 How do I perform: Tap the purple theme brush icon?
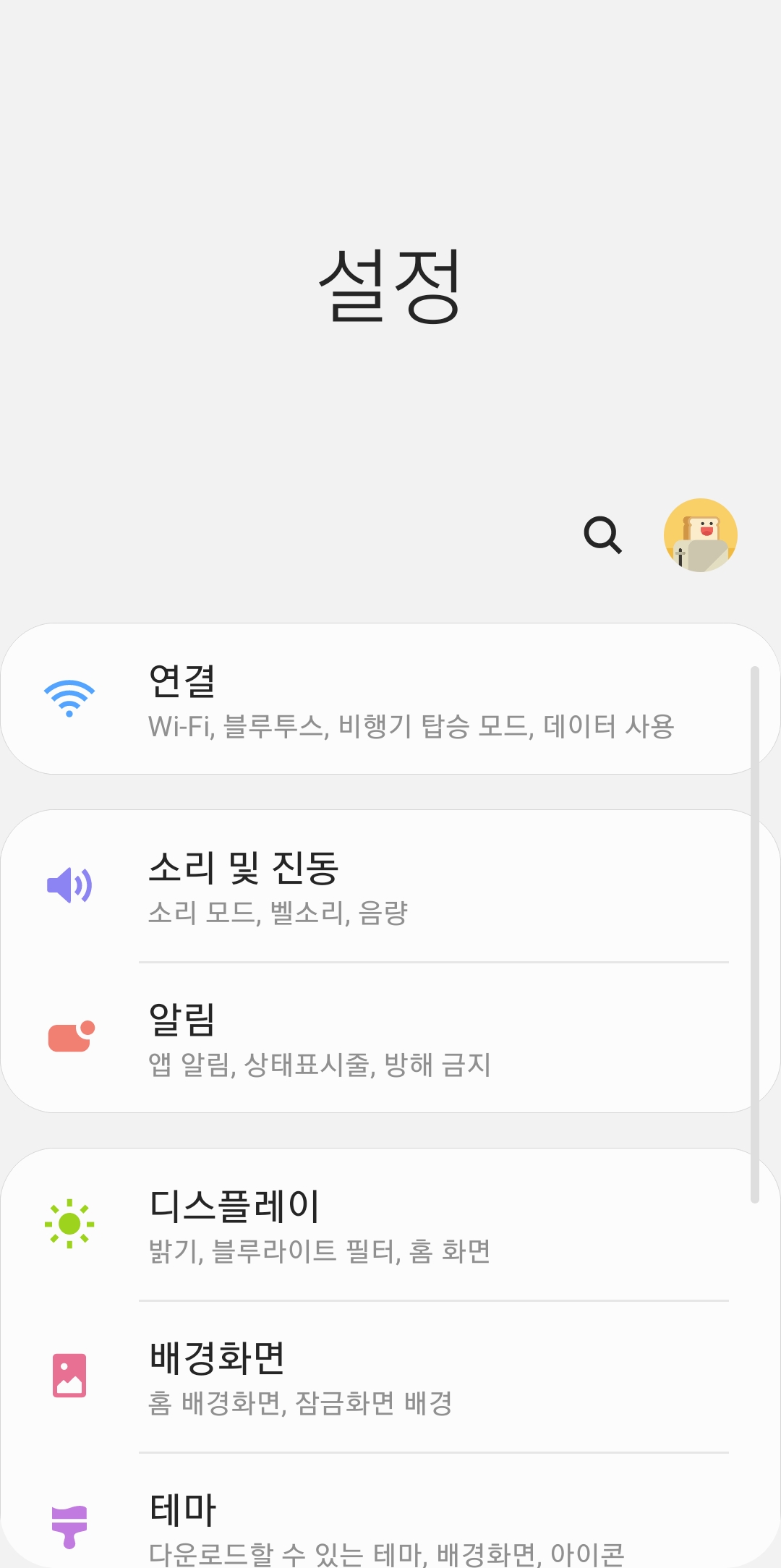pos(69,1522)
